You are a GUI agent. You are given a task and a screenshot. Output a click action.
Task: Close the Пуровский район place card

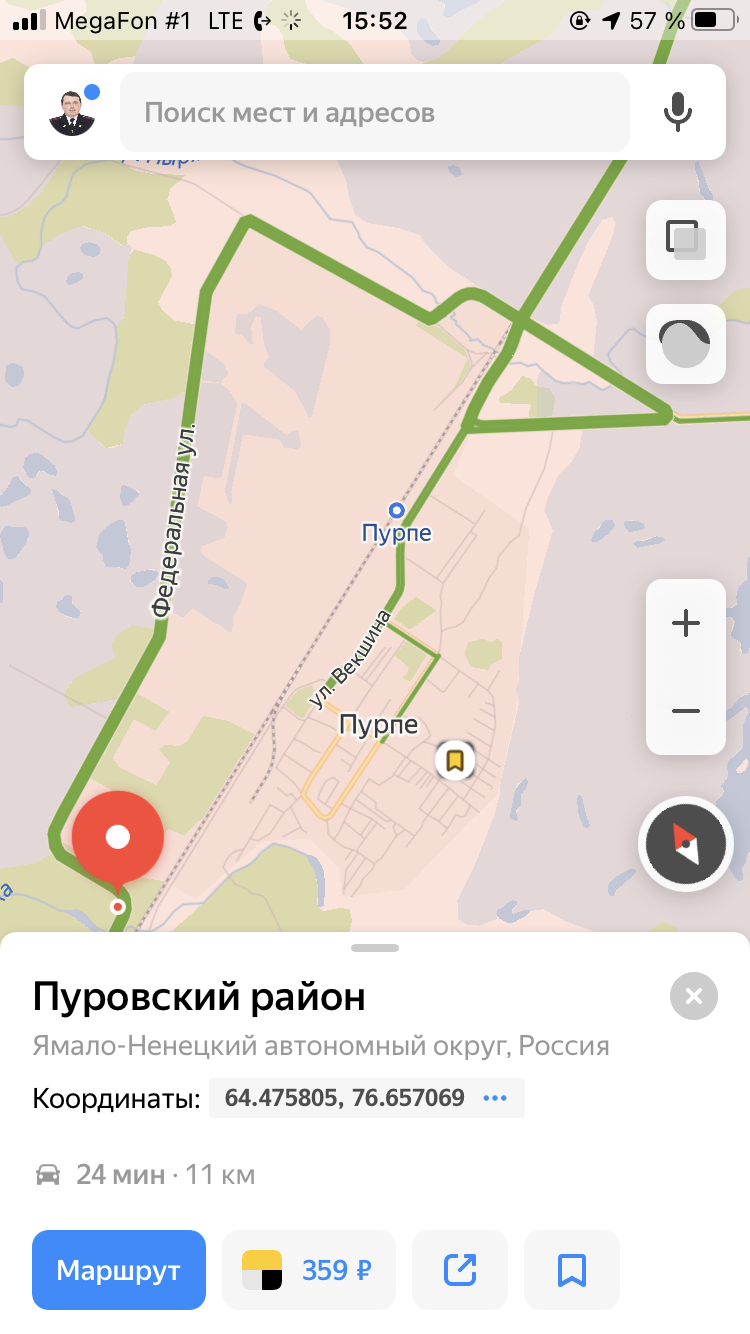pyautogui.click(x=694, y=996)
